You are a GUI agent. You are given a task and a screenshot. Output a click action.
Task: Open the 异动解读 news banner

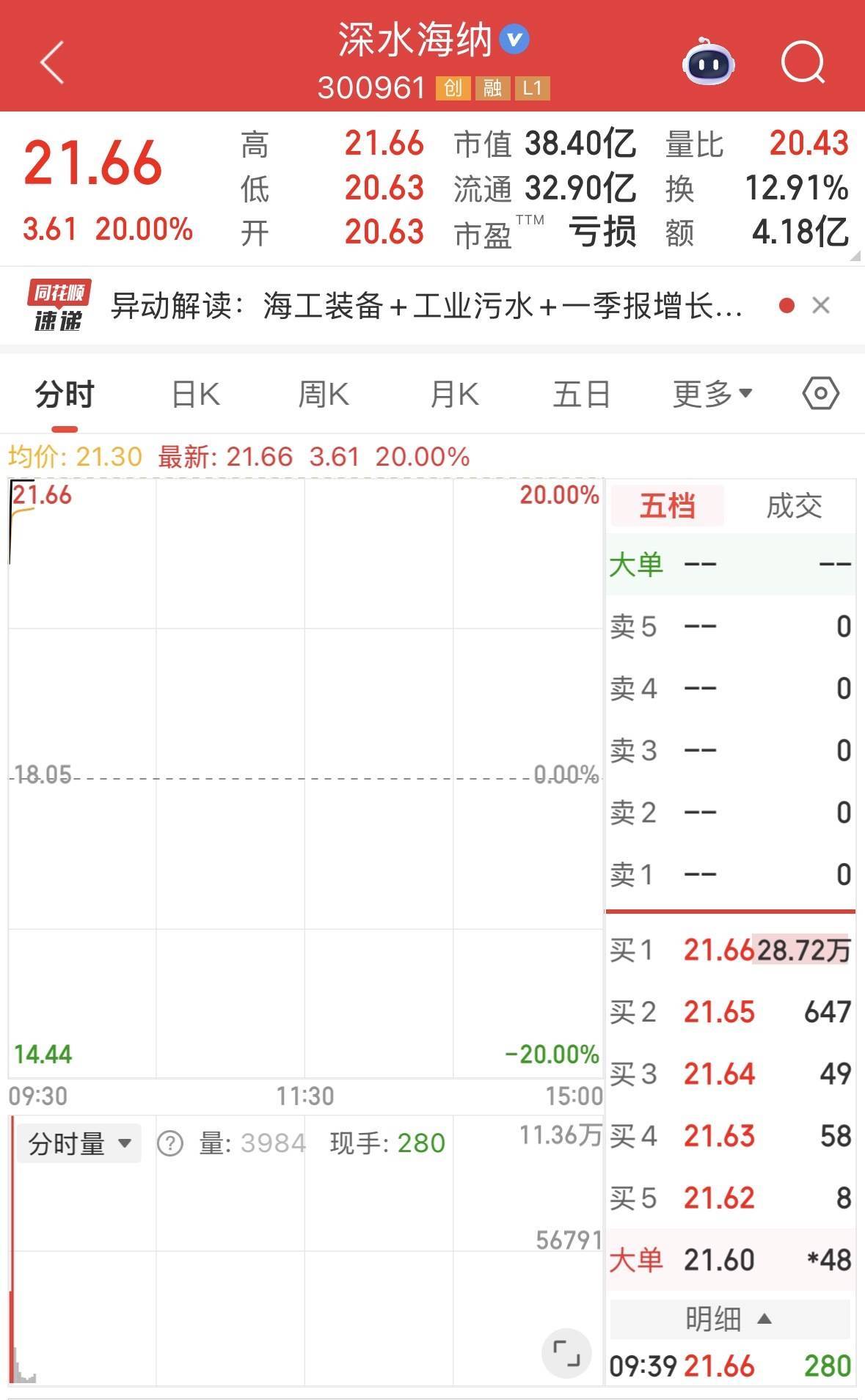(426, 306)
